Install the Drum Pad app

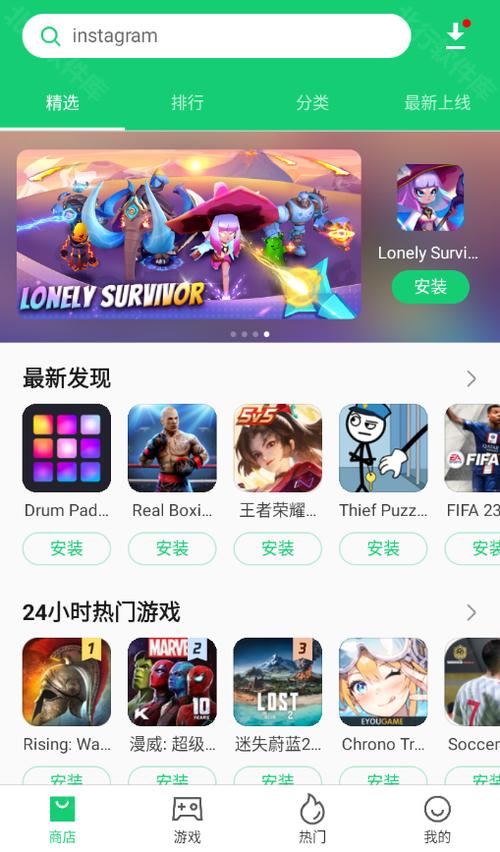tap(66, 548)
